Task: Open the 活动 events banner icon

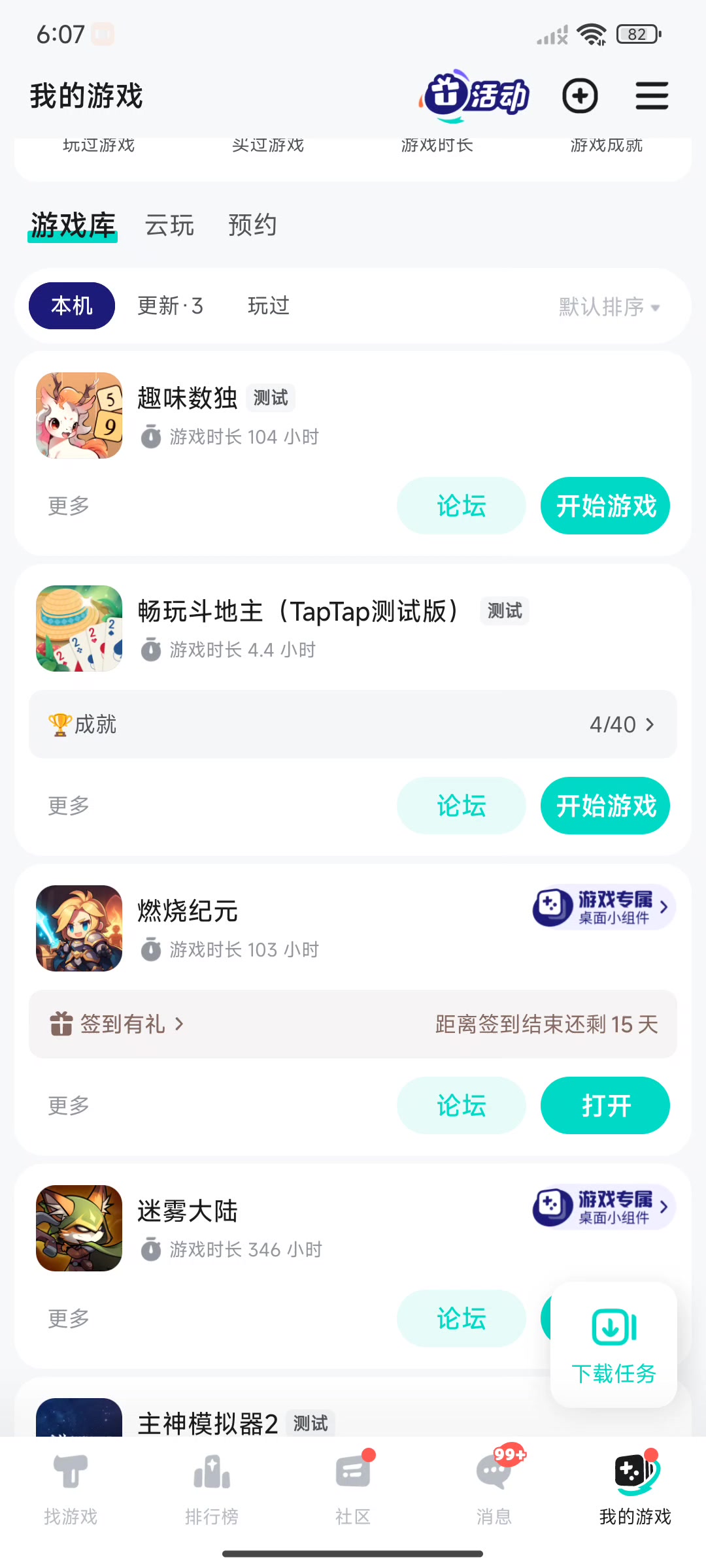Action: pos(475,96)
